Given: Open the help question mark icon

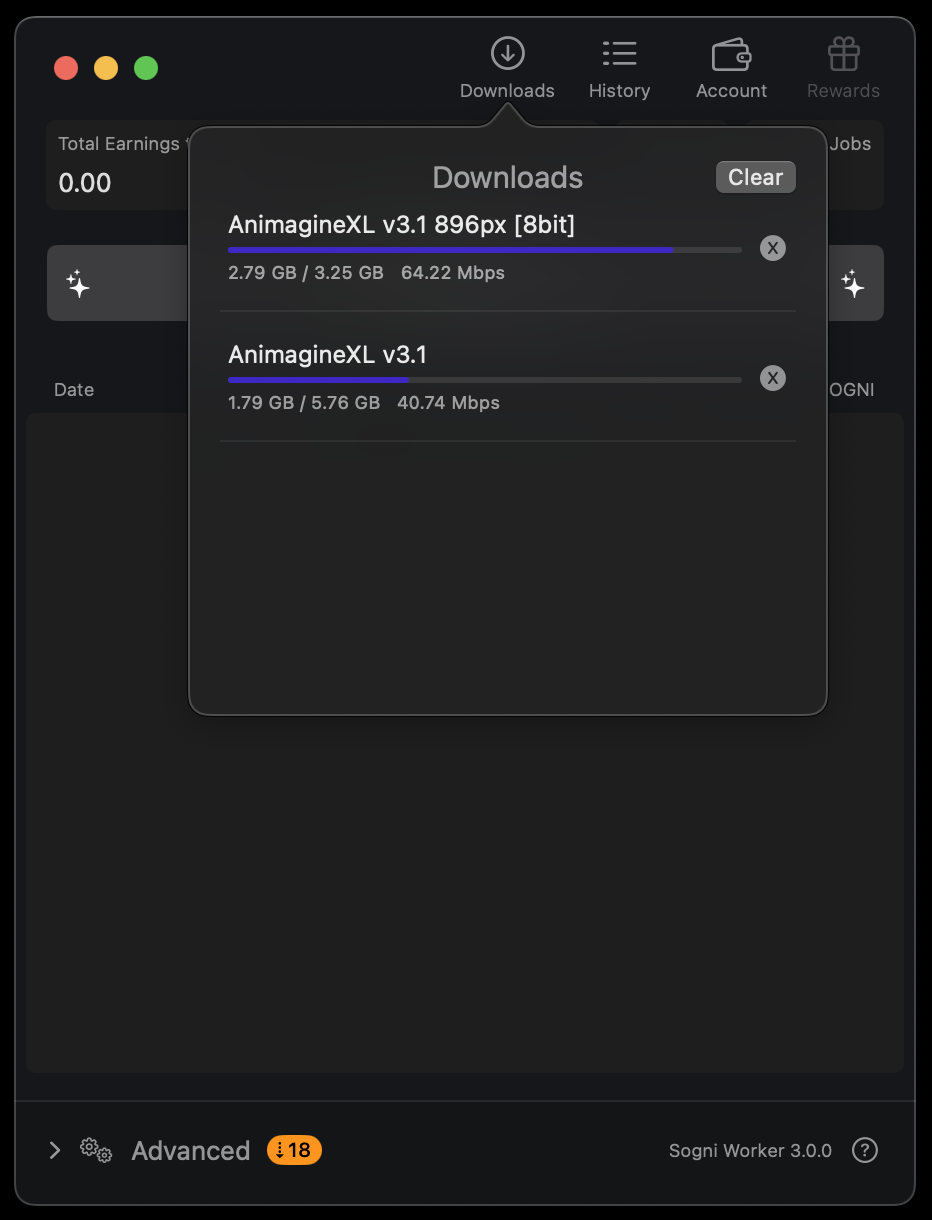Looking at the screenshot, I should (x=864, y=1150).
